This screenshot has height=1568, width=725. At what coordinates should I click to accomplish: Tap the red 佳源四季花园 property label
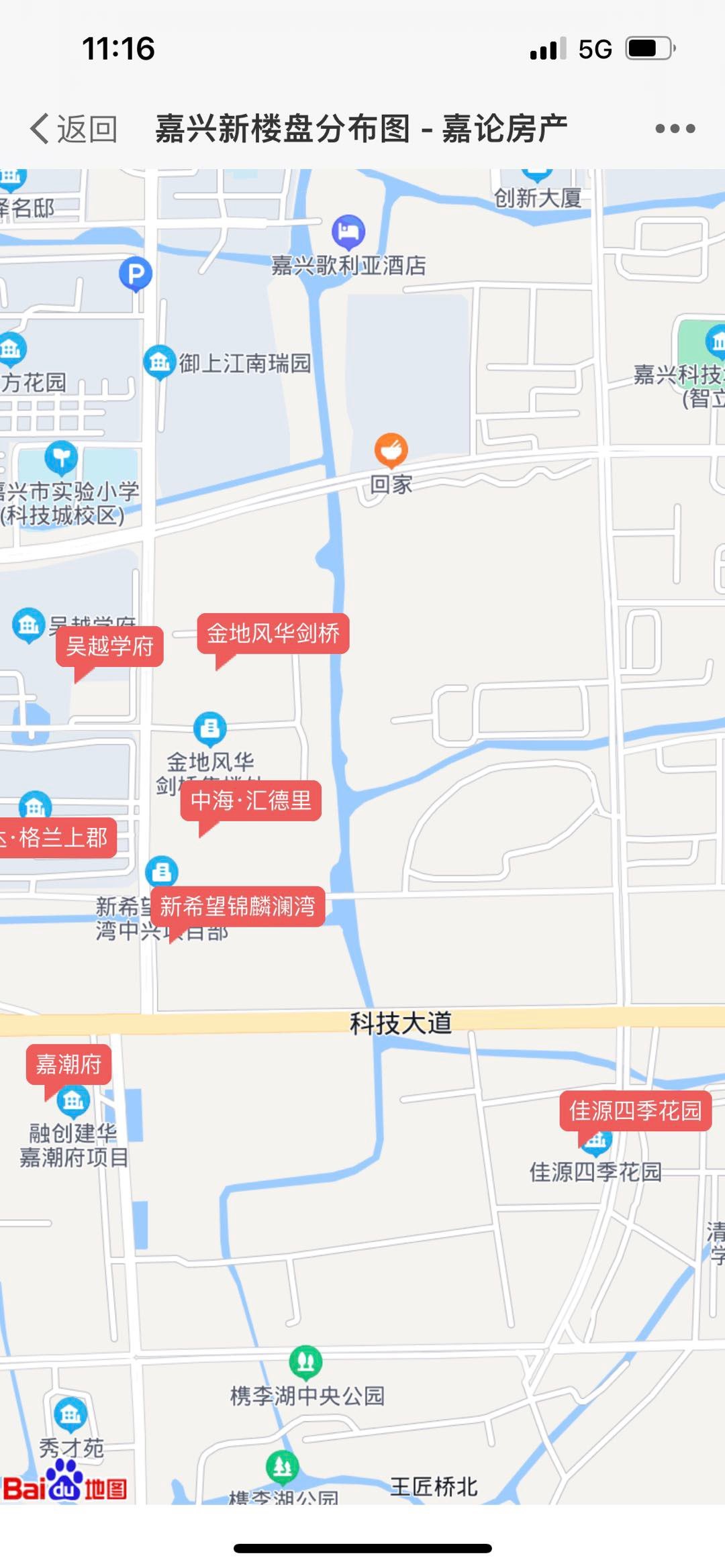point(635,1110)
